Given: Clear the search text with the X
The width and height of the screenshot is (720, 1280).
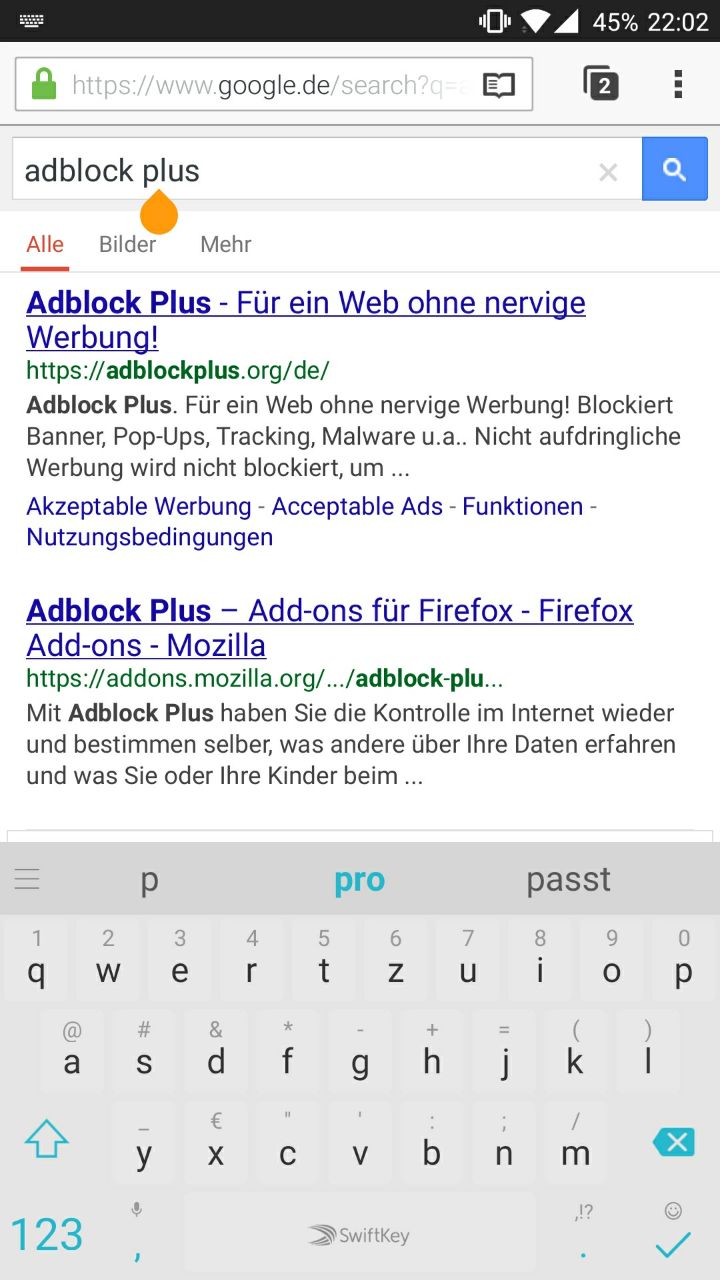Looking at the screenshot, I should [608, 172].
